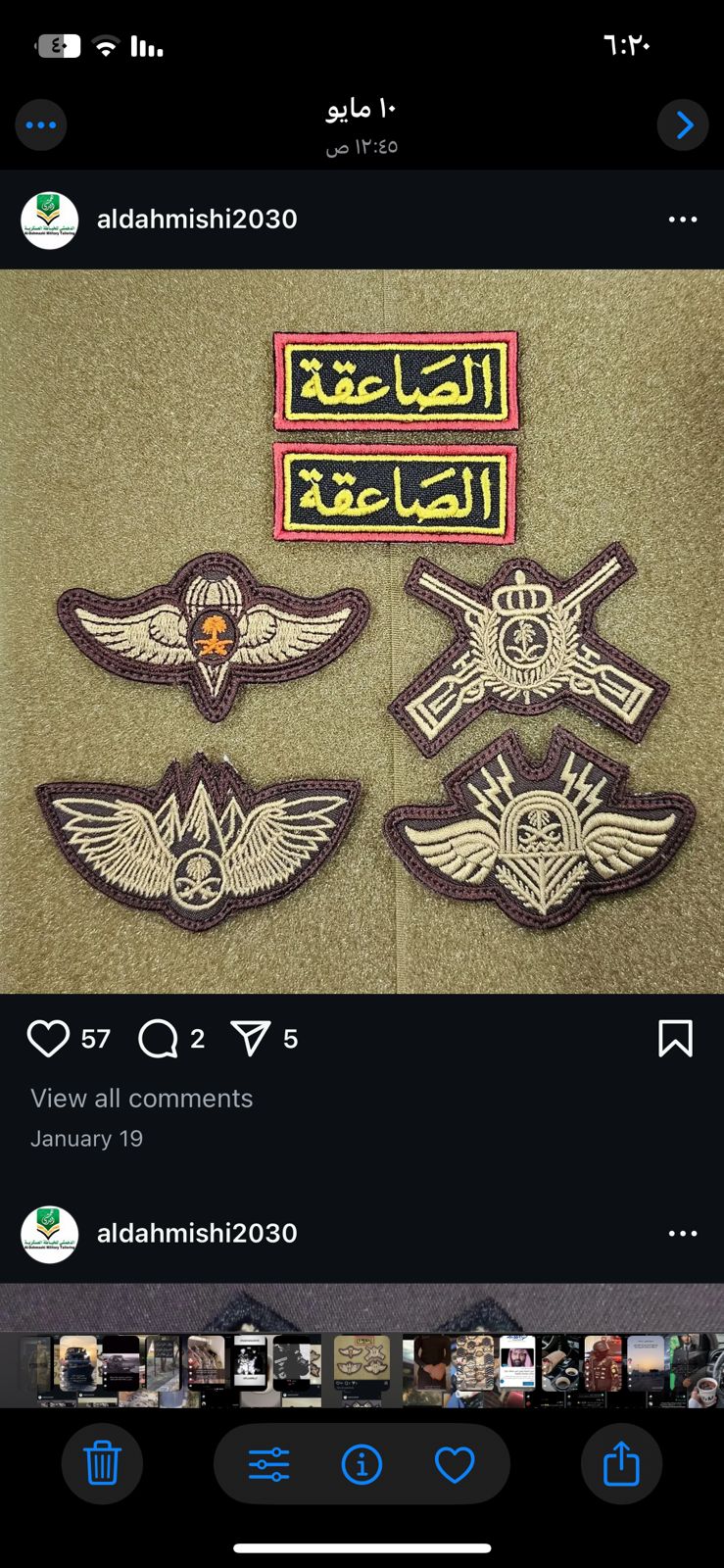Mark this photo as favorite

[x=455, y=1464]
